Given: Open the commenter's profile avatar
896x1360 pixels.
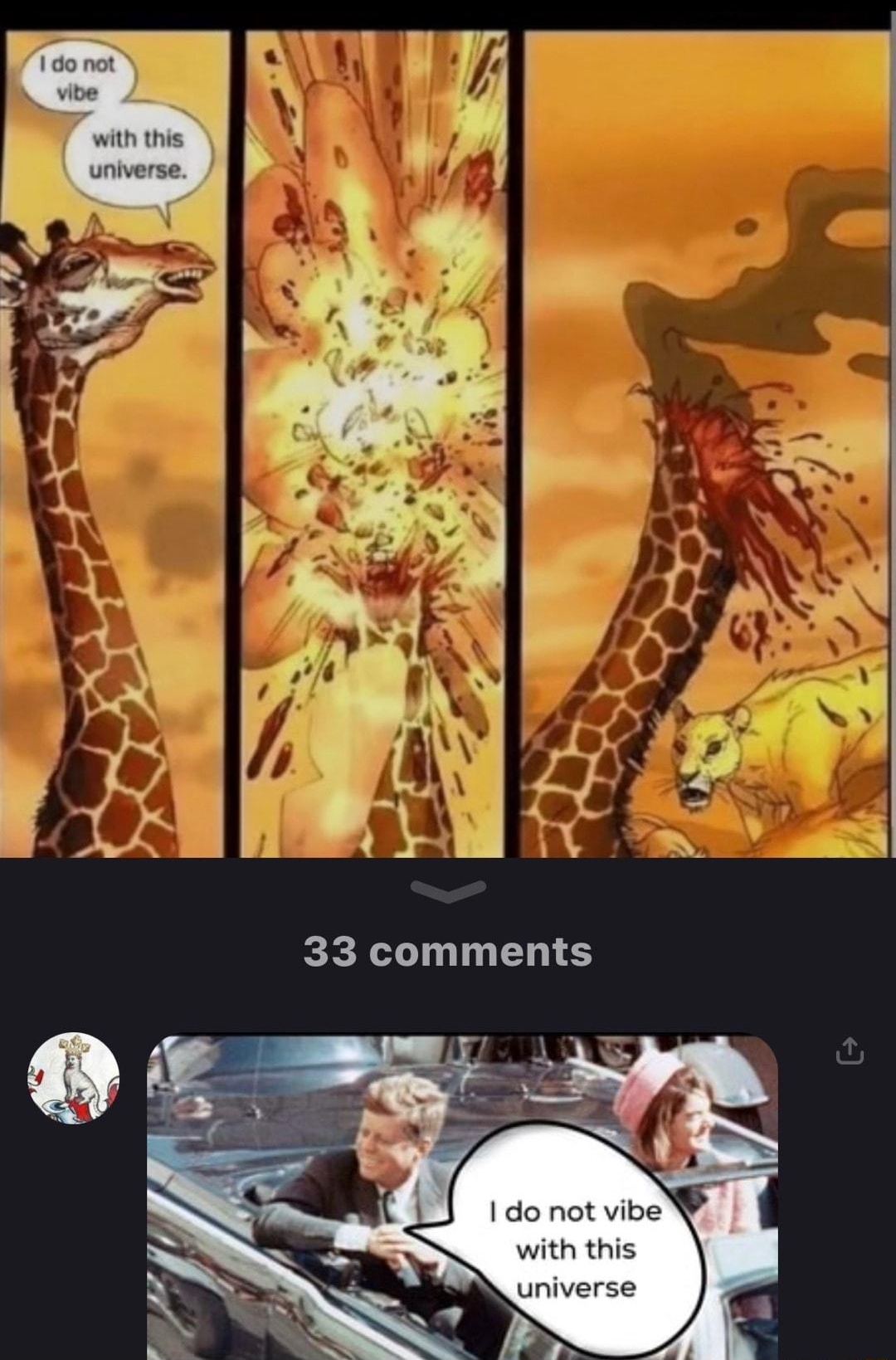Looking at the screenshot, I should (x=74, y=1079).
